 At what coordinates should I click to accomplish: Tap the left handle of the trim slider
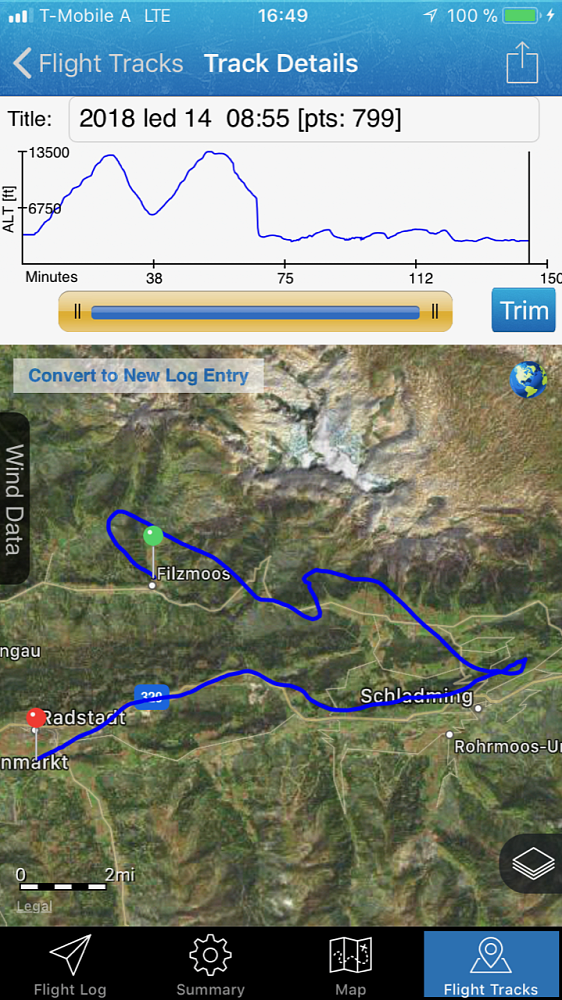(x=78, y=311)
